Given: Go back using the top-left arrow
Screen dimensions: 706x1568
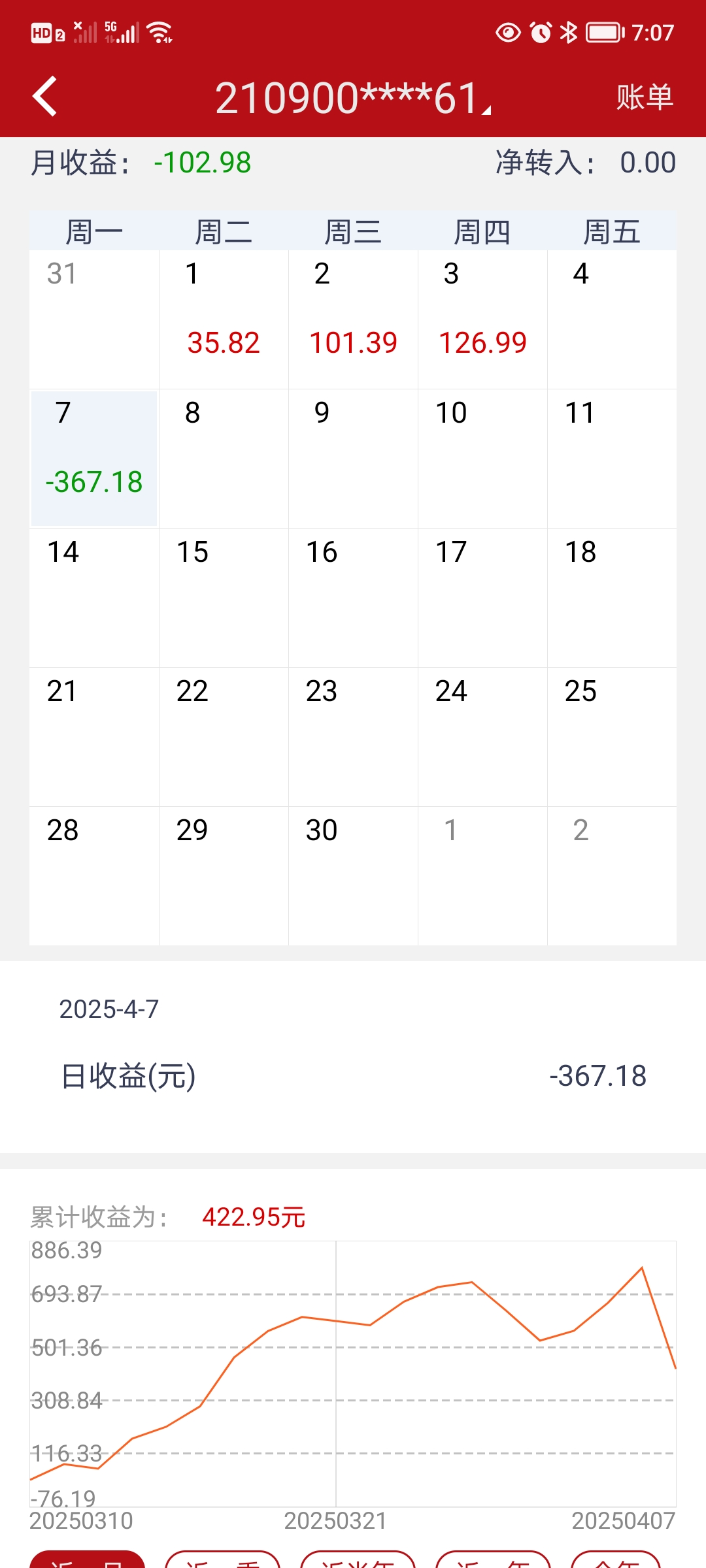Looking at the screenshot, I should pyautogui.click(x=45, y=97).
